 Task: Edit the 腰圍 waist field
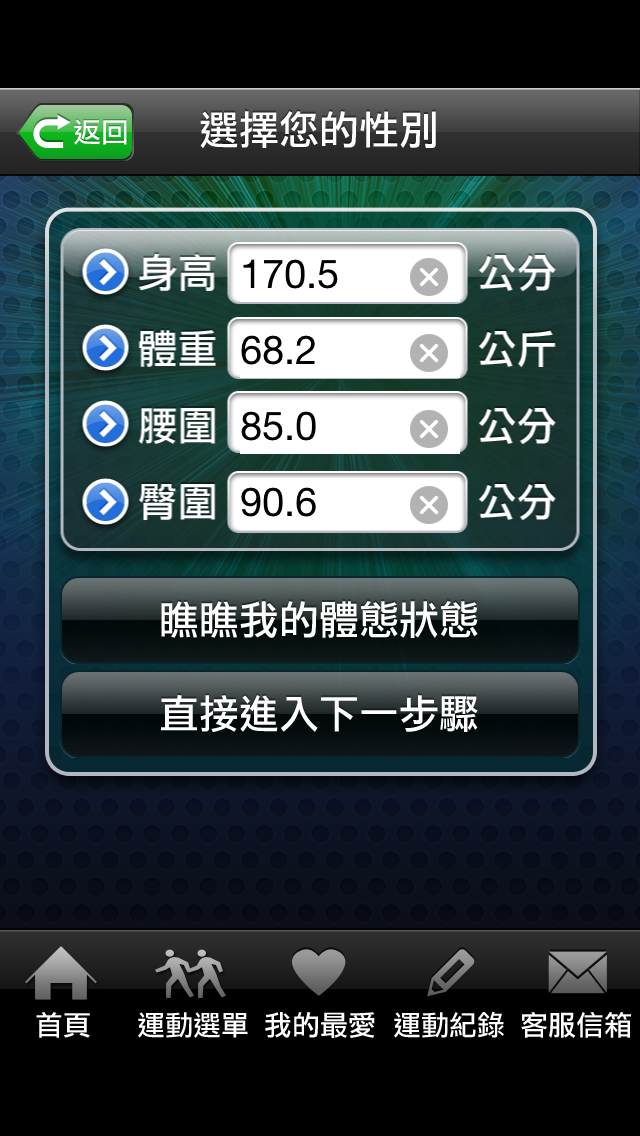click(320, 427)
